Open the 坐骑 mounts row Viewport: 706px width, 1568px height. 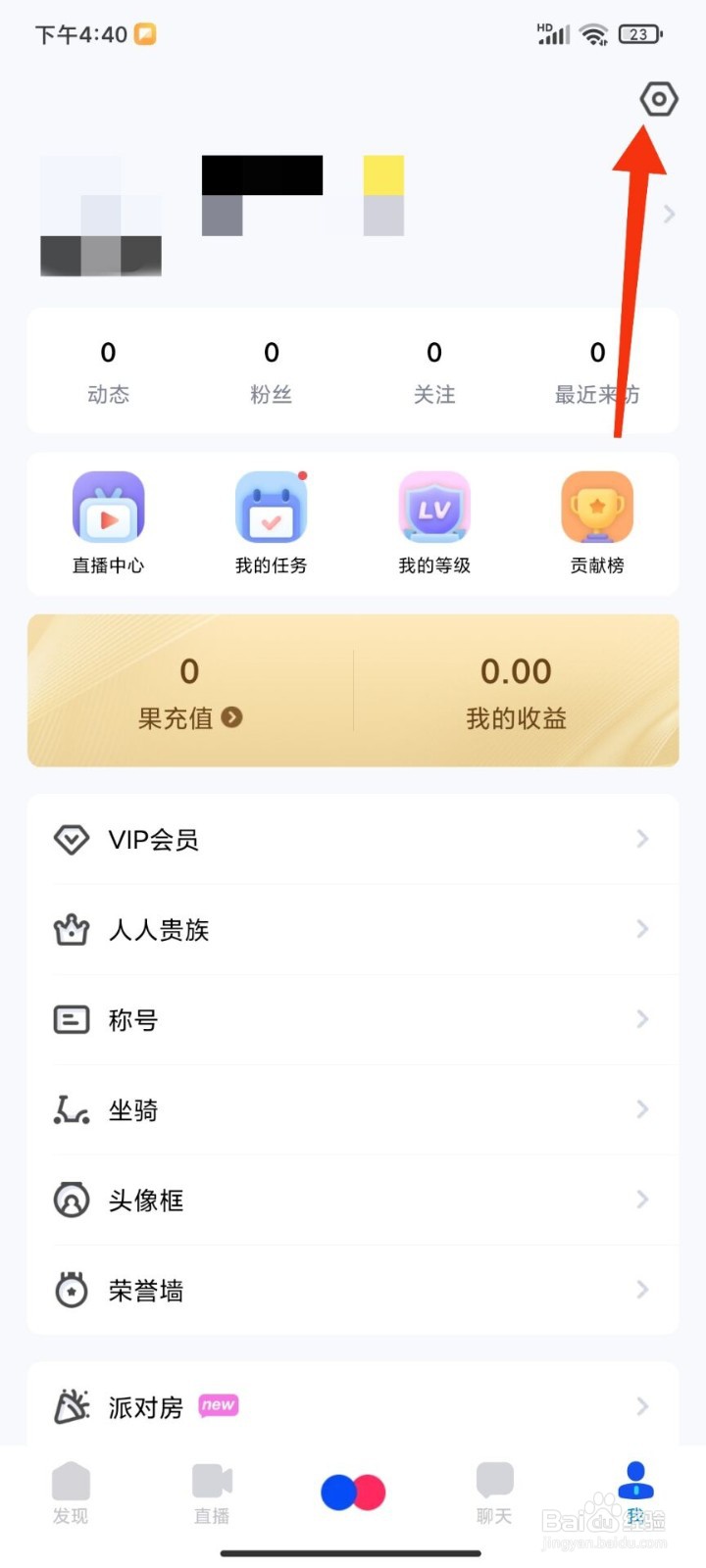pyautogui.click(x=353, y=1110)
